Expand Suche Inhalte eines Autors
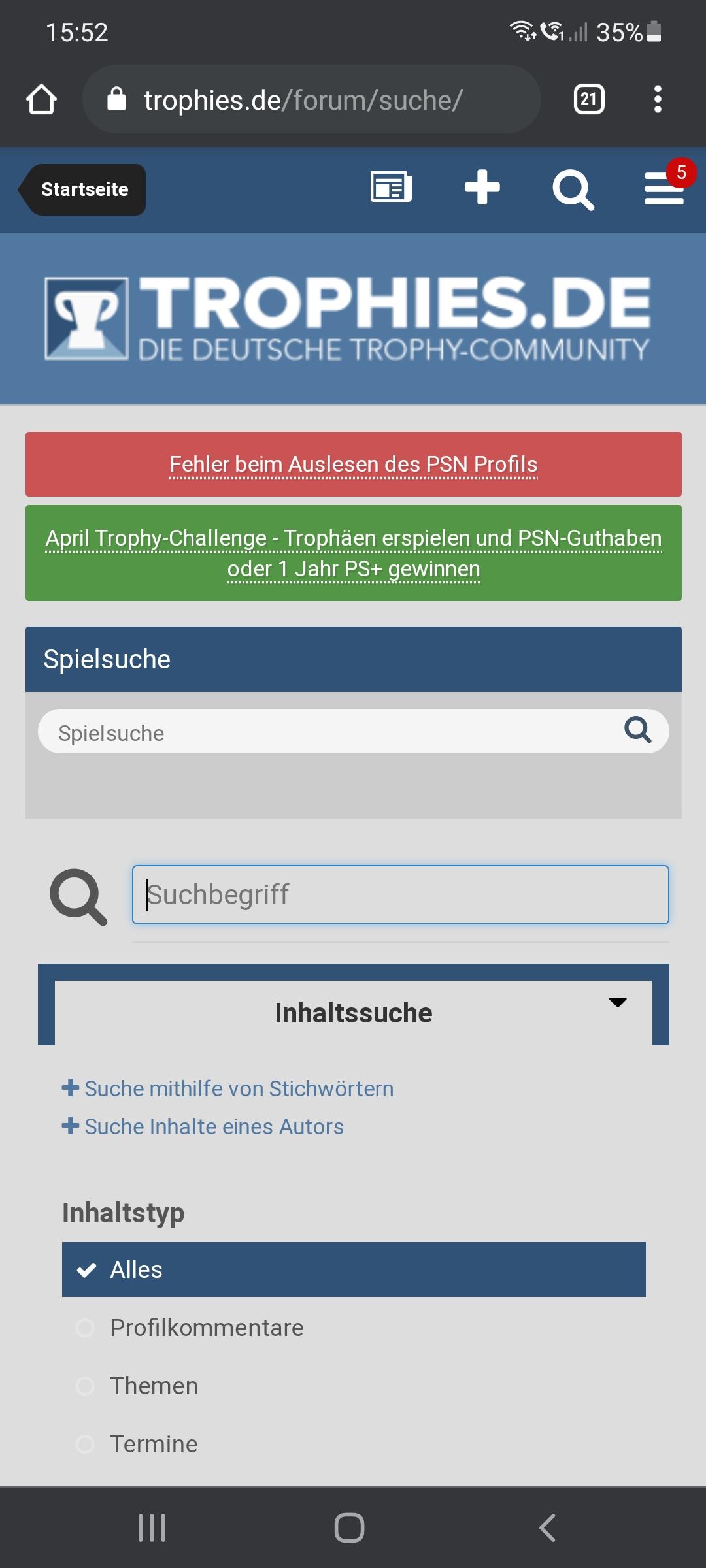The width and height of the screenshot is (706, 1568). tap(203, 1126)
